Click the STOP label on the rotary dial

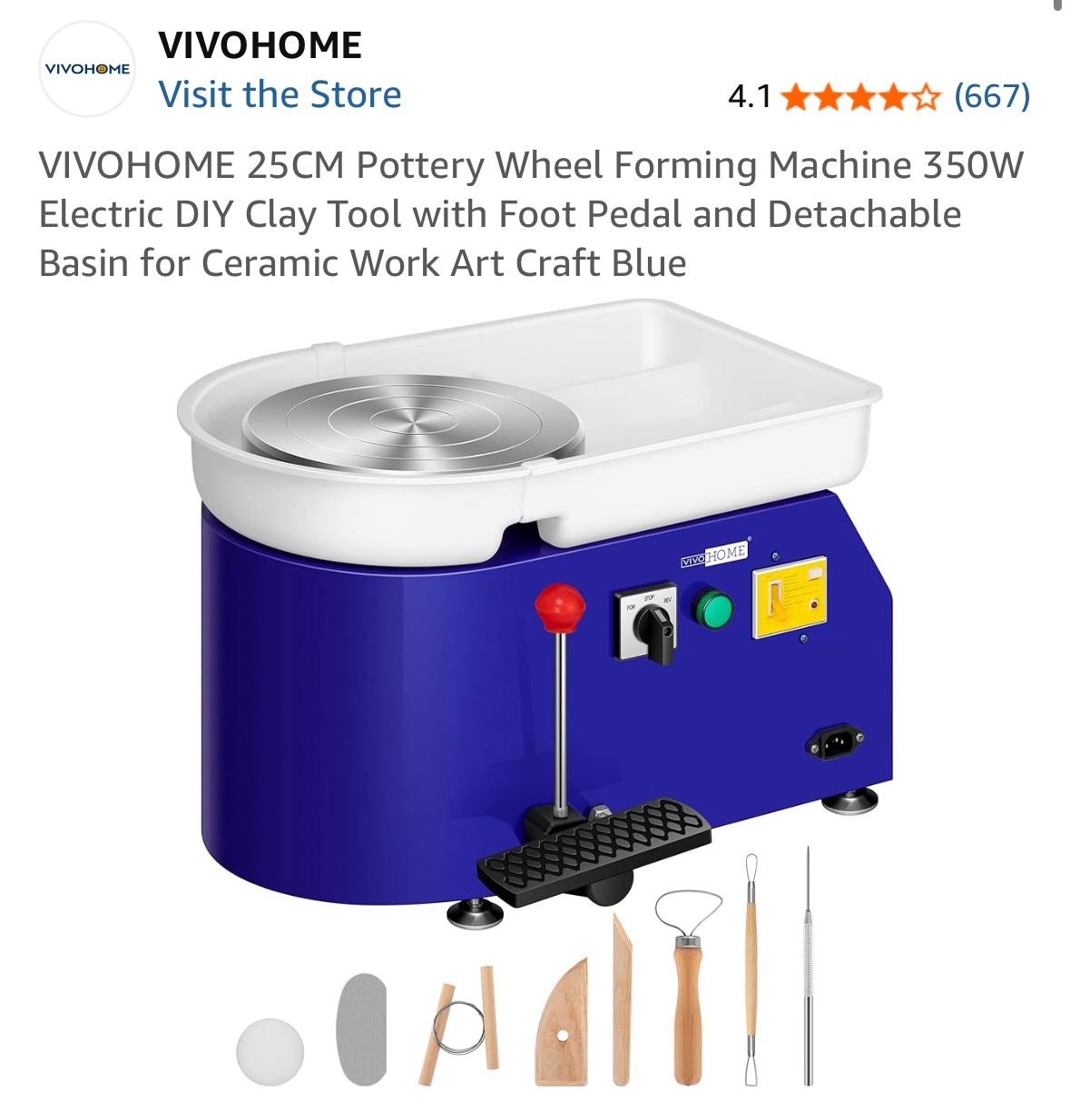(x=650, y=598)
